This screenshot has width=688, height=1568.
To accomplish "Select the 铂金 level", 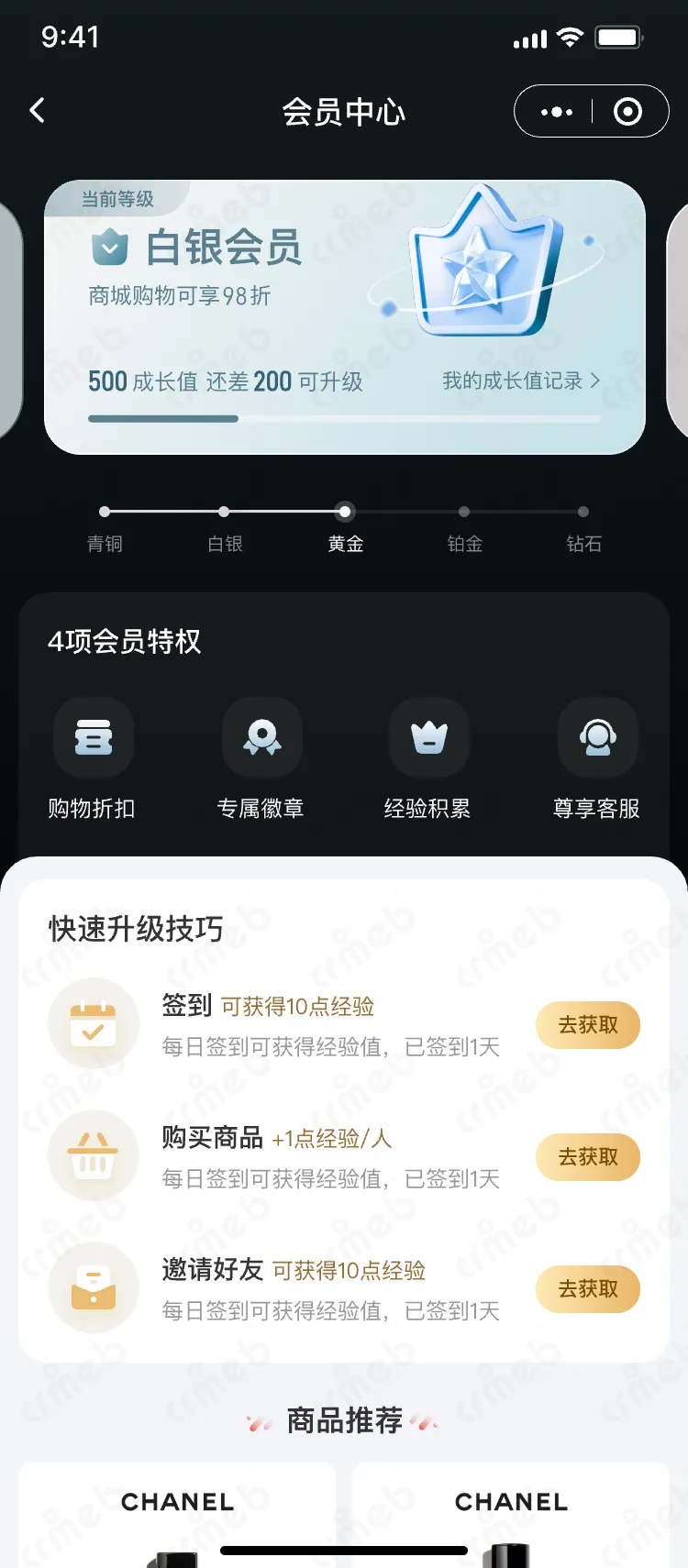I will click(x=464, y=528).
